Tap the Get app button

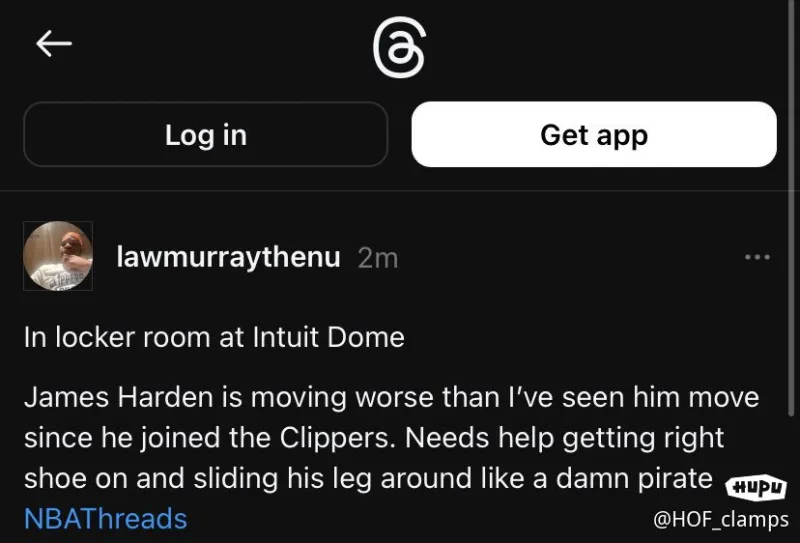(x=594, y=135)
